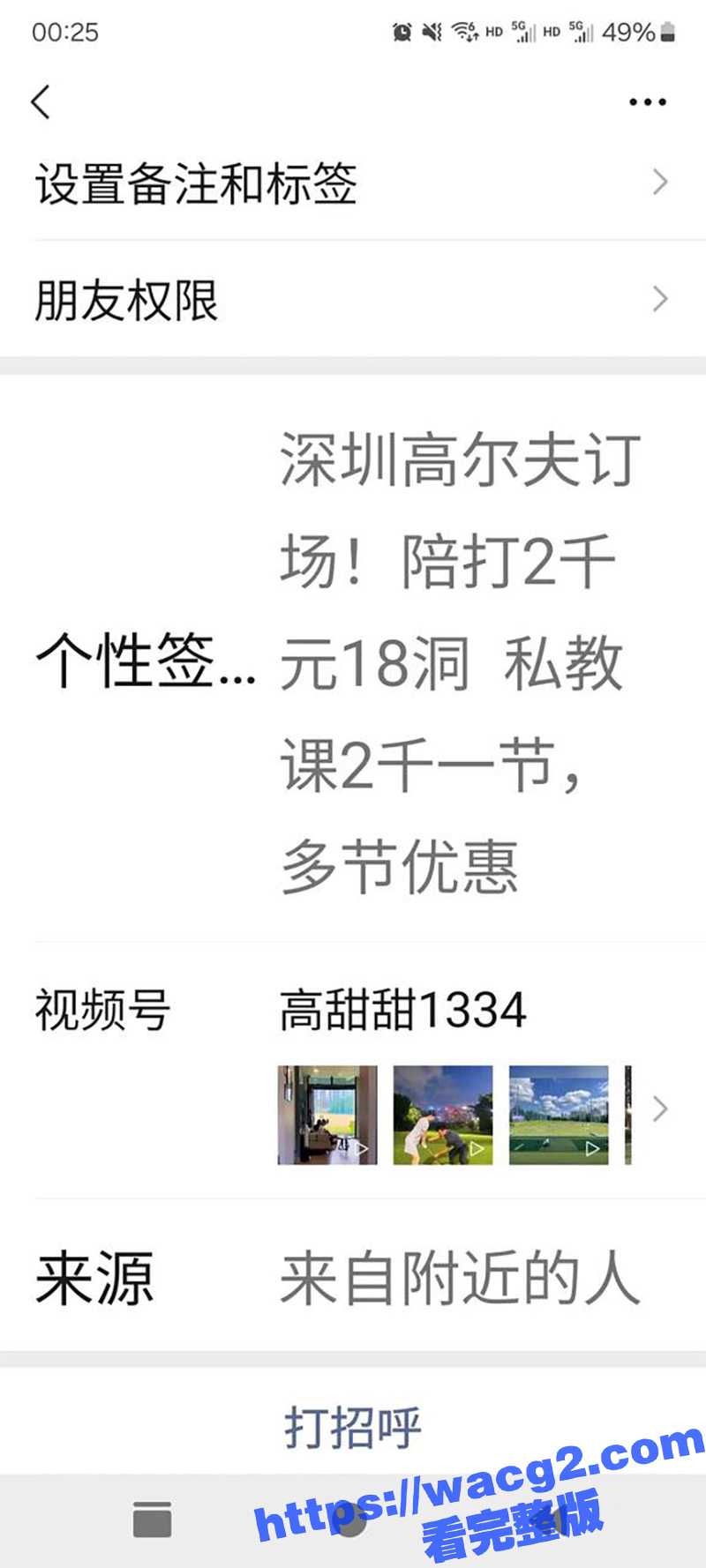The height and width of the screenshot is (1568, 706).
Task: Open the video channel list via its chevron
Action: tap(659, 1109)
